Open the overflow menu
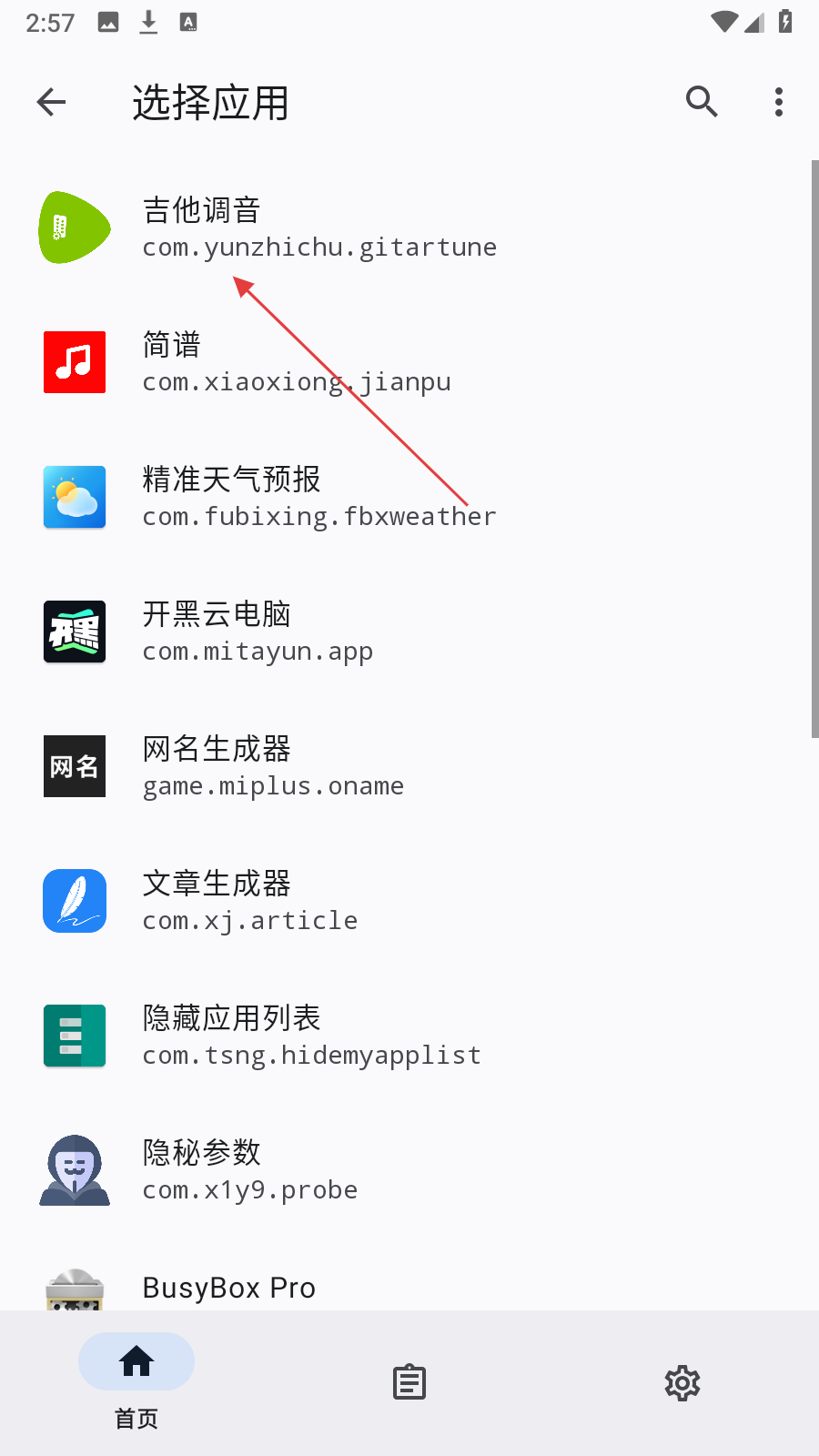This screenshot has height=1456, width=819. click(x=779, y=102)
